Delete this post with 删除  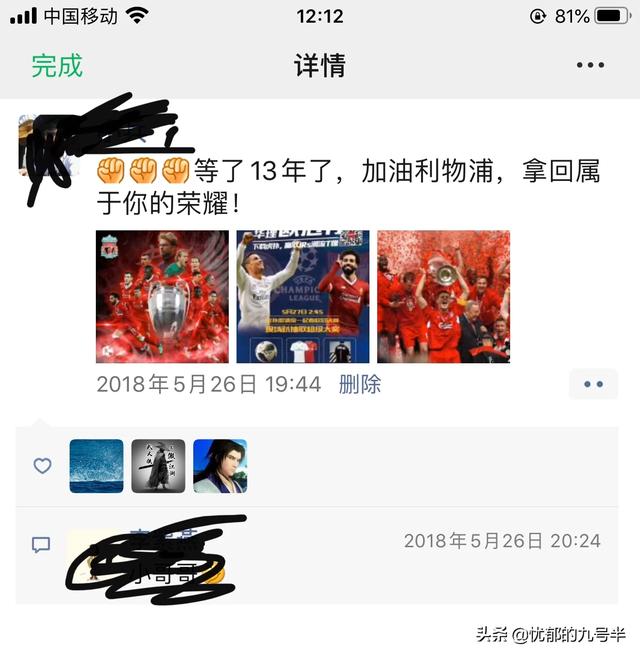[x=360, y=384]
